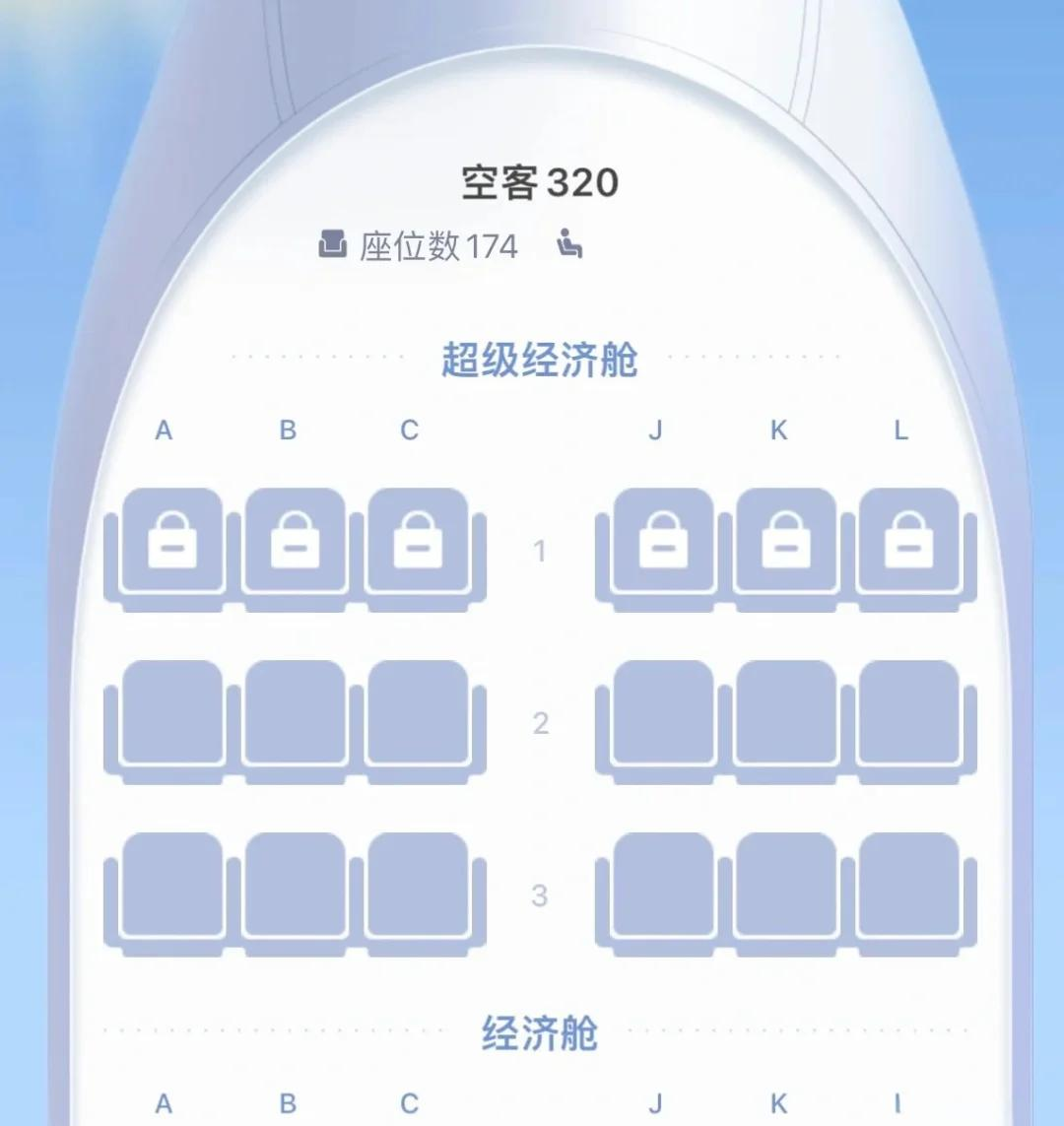Select aisle seat 3J
1064x1126 pixels.
click(x=663, y=887)
